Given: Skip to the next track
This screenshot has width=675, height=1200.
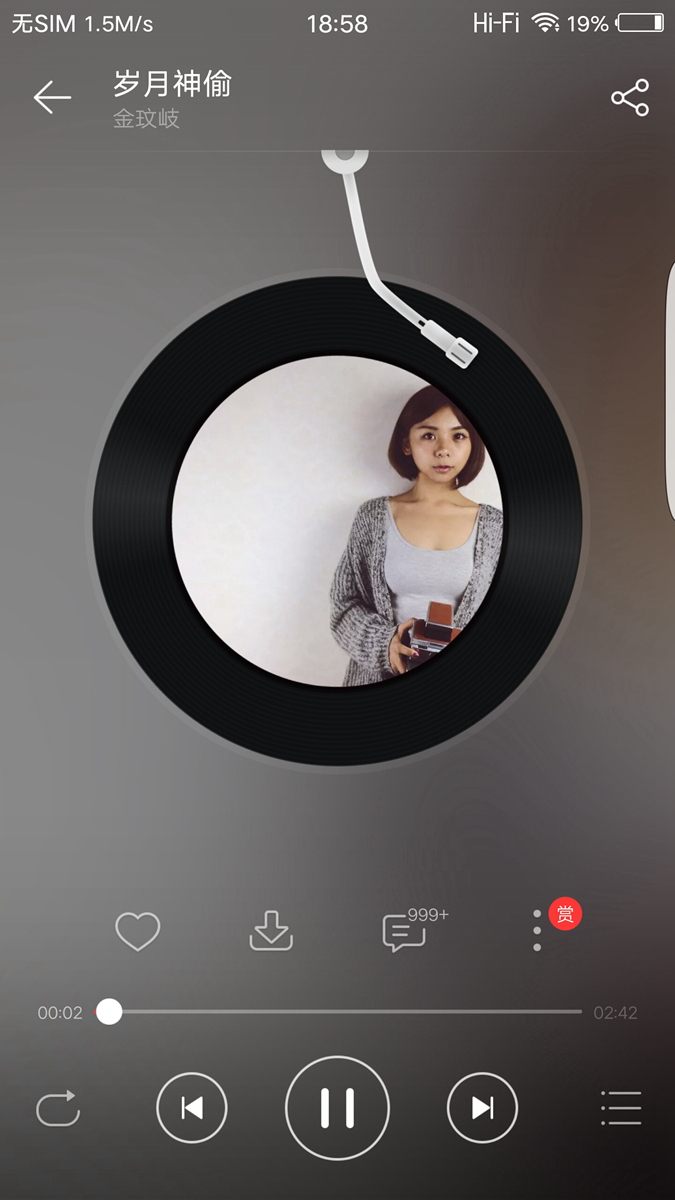Looking at the screenshot, I should pos(482,1108).
